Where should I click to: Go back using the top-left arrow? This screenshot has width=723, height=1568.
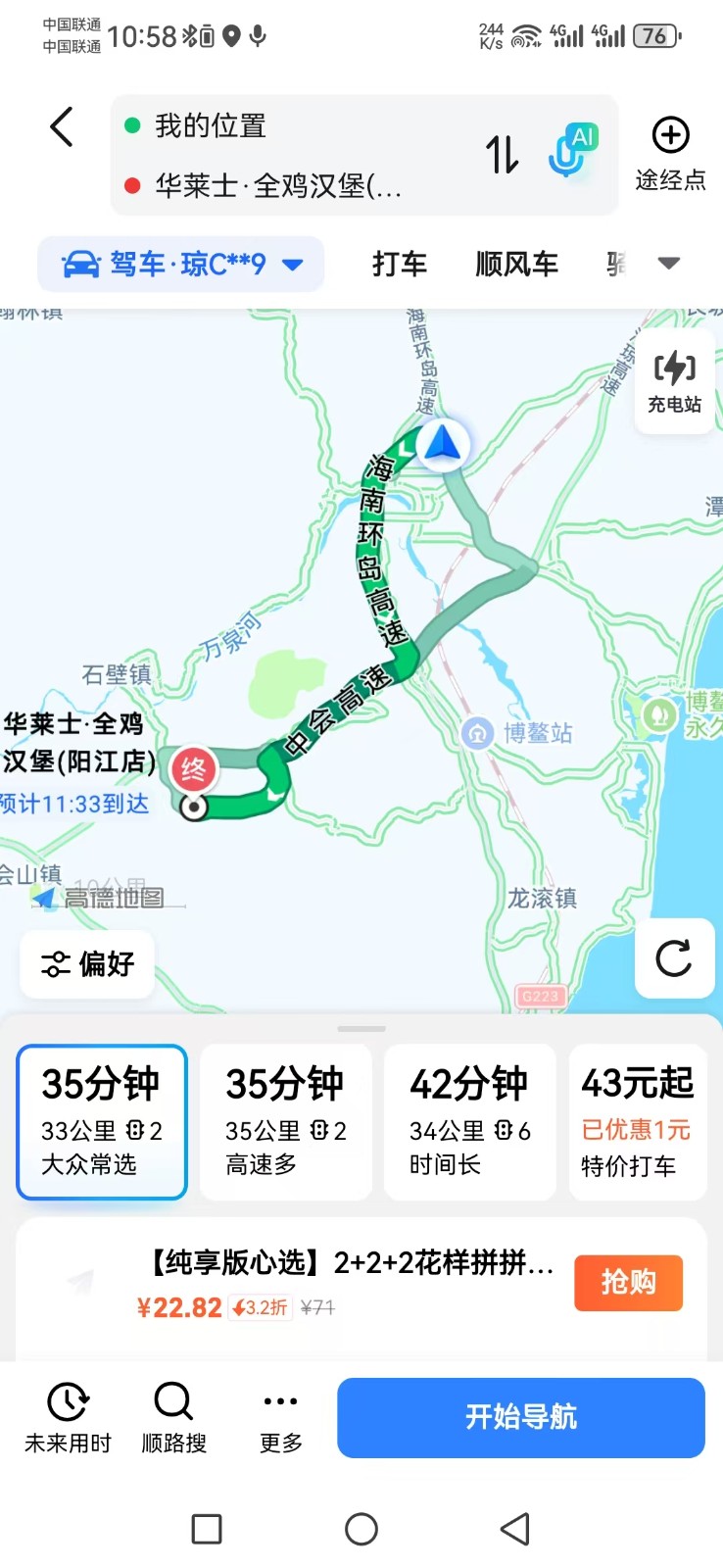point(62,127)
